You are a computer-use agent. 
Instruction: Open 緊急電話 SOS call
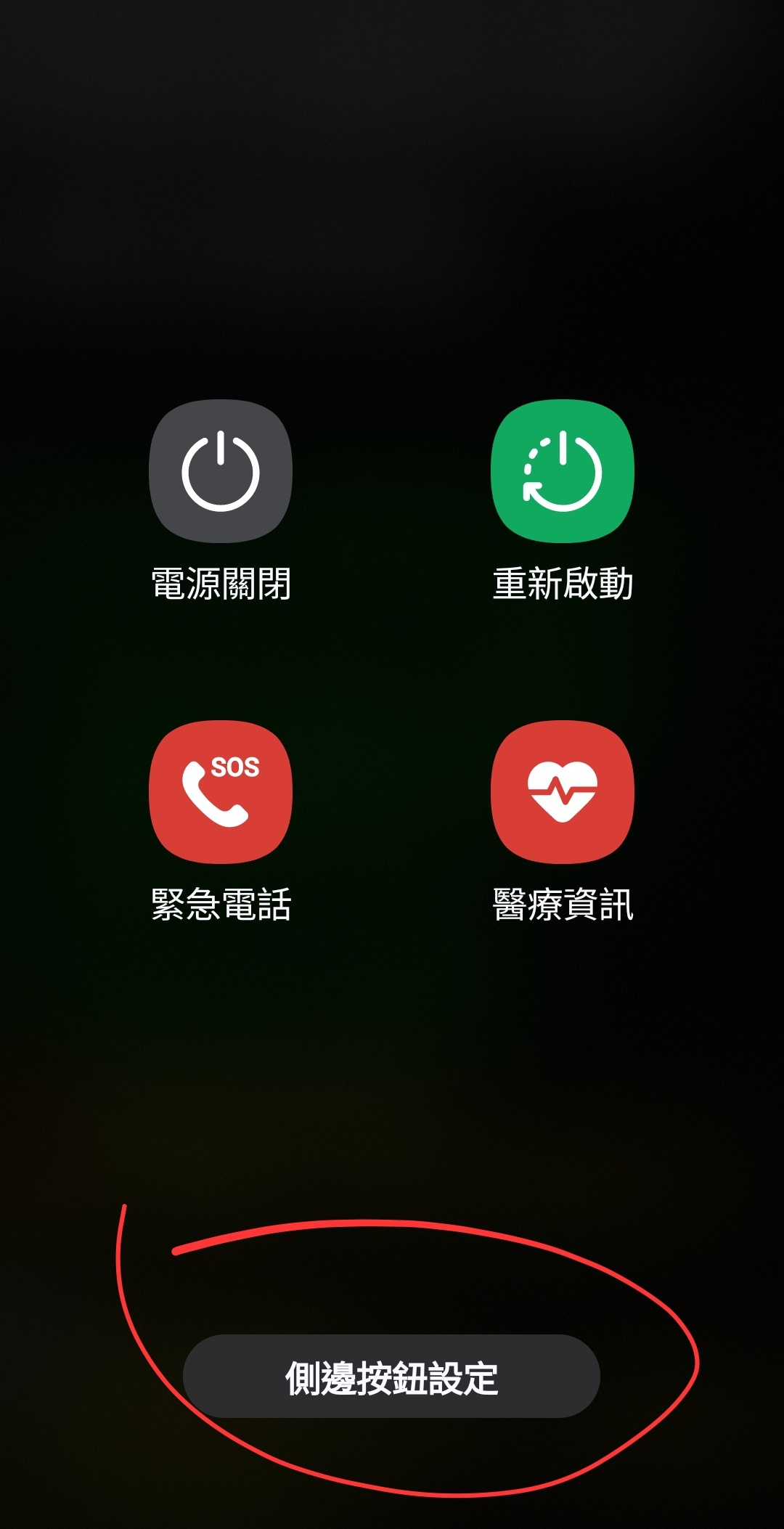[221, 792]
